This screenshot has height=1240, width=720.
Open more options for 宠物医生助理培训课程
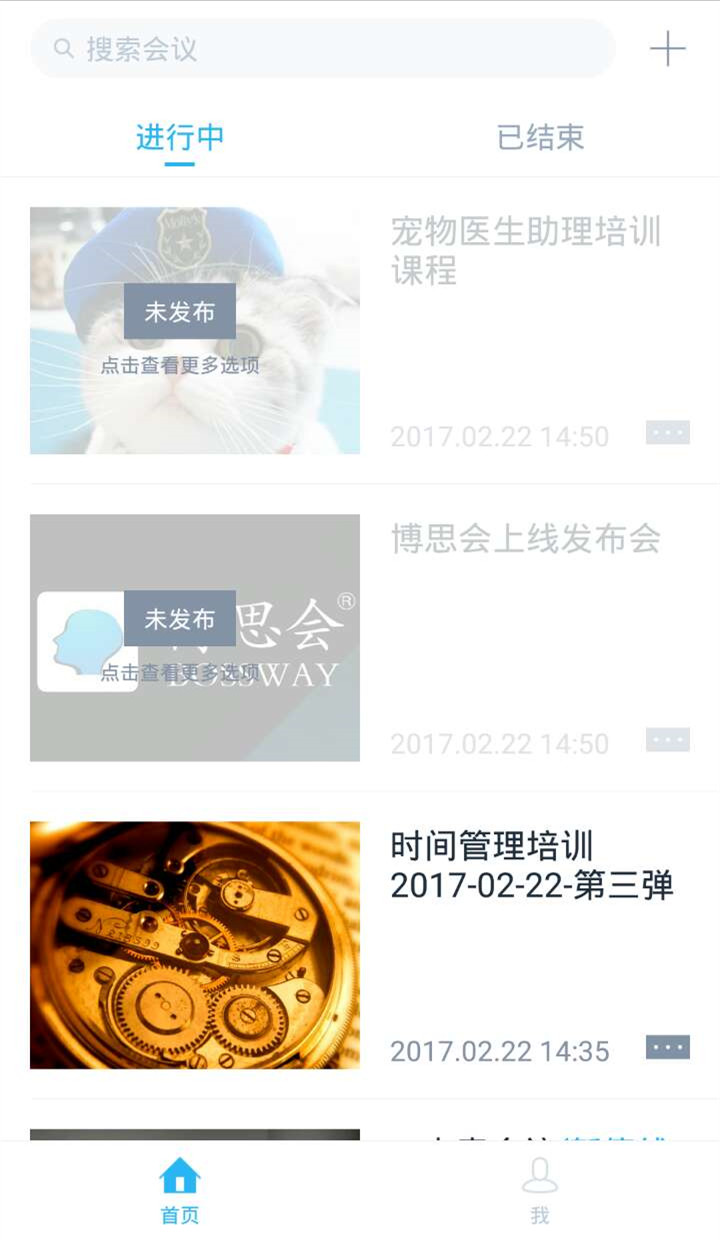coord(667,433)
